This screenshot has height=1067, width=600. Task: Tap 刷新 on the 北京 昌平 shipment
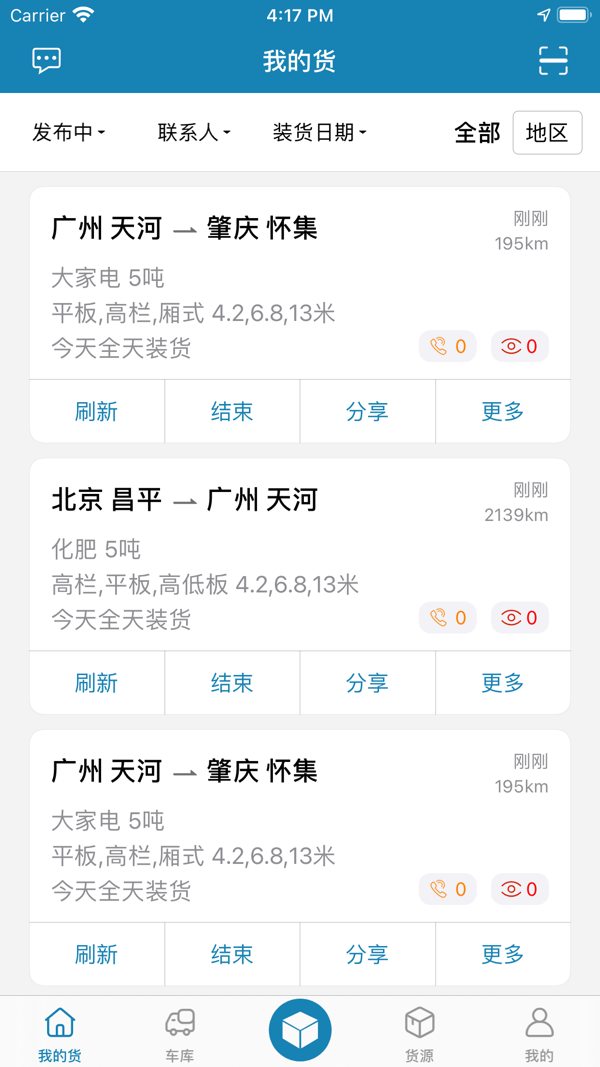97,683
